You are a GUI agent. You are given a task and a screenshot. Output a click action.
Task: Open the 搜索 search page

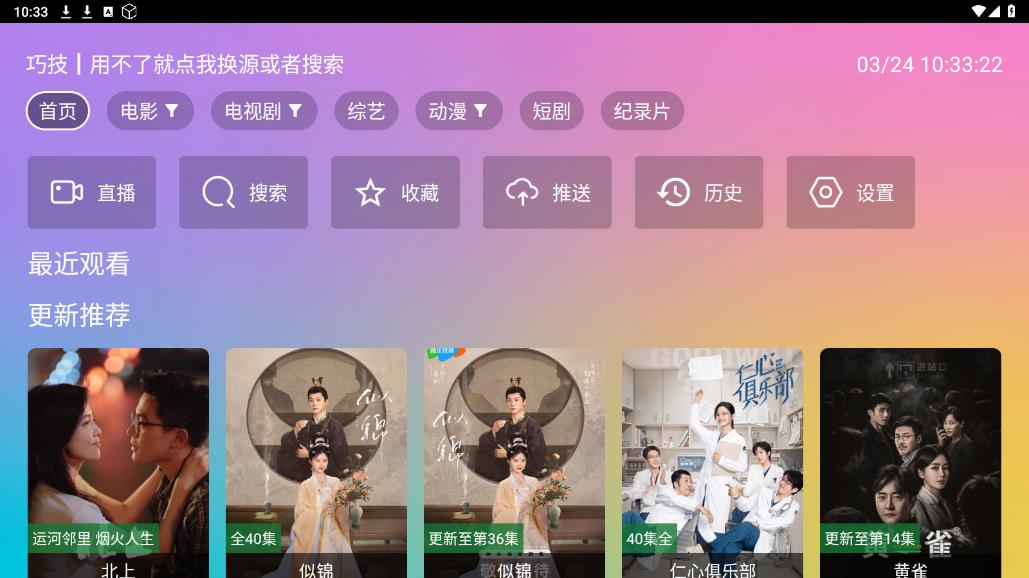point(244,192)
